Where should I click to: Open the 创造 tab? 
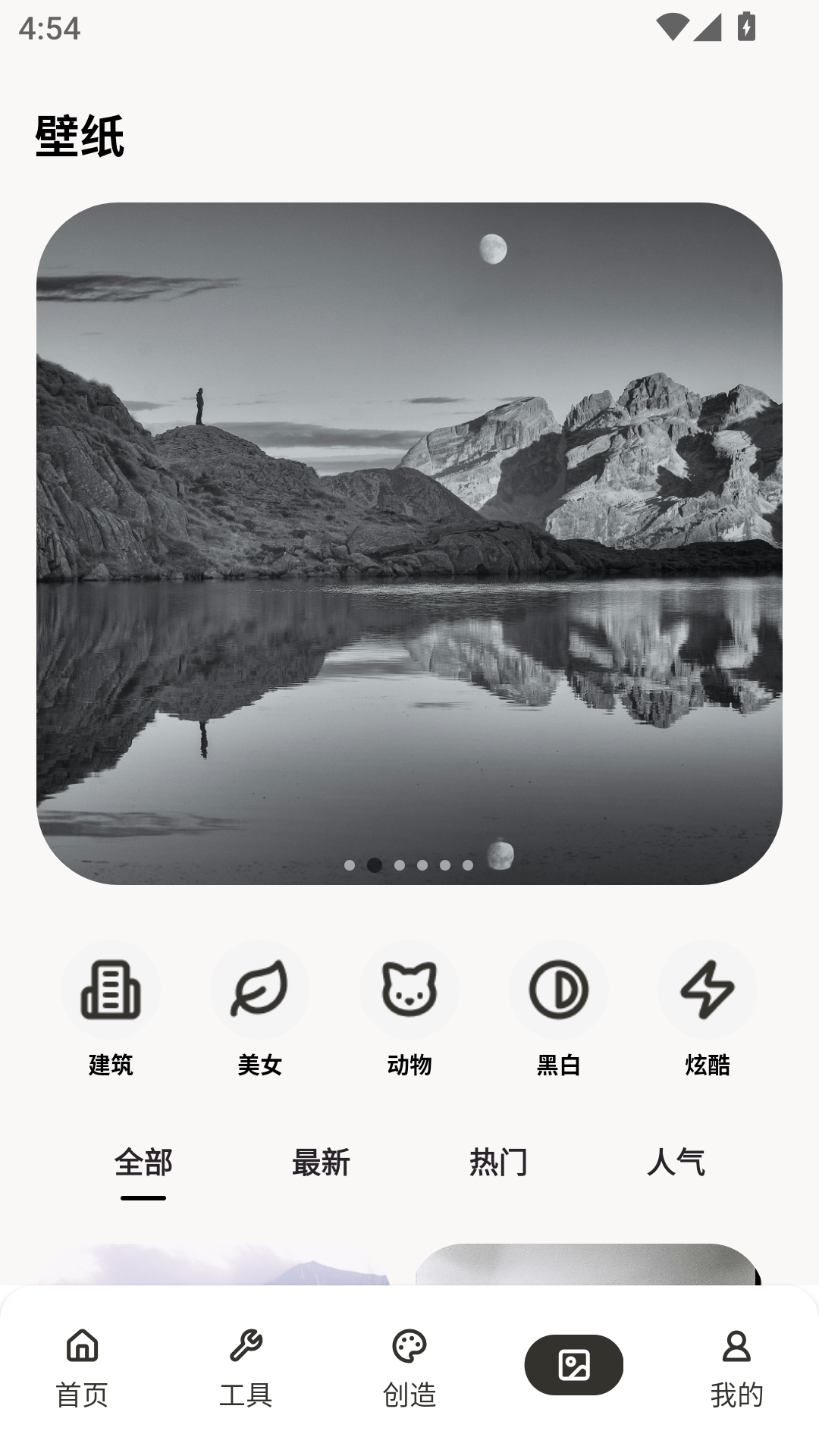[x=409, y=1368]
